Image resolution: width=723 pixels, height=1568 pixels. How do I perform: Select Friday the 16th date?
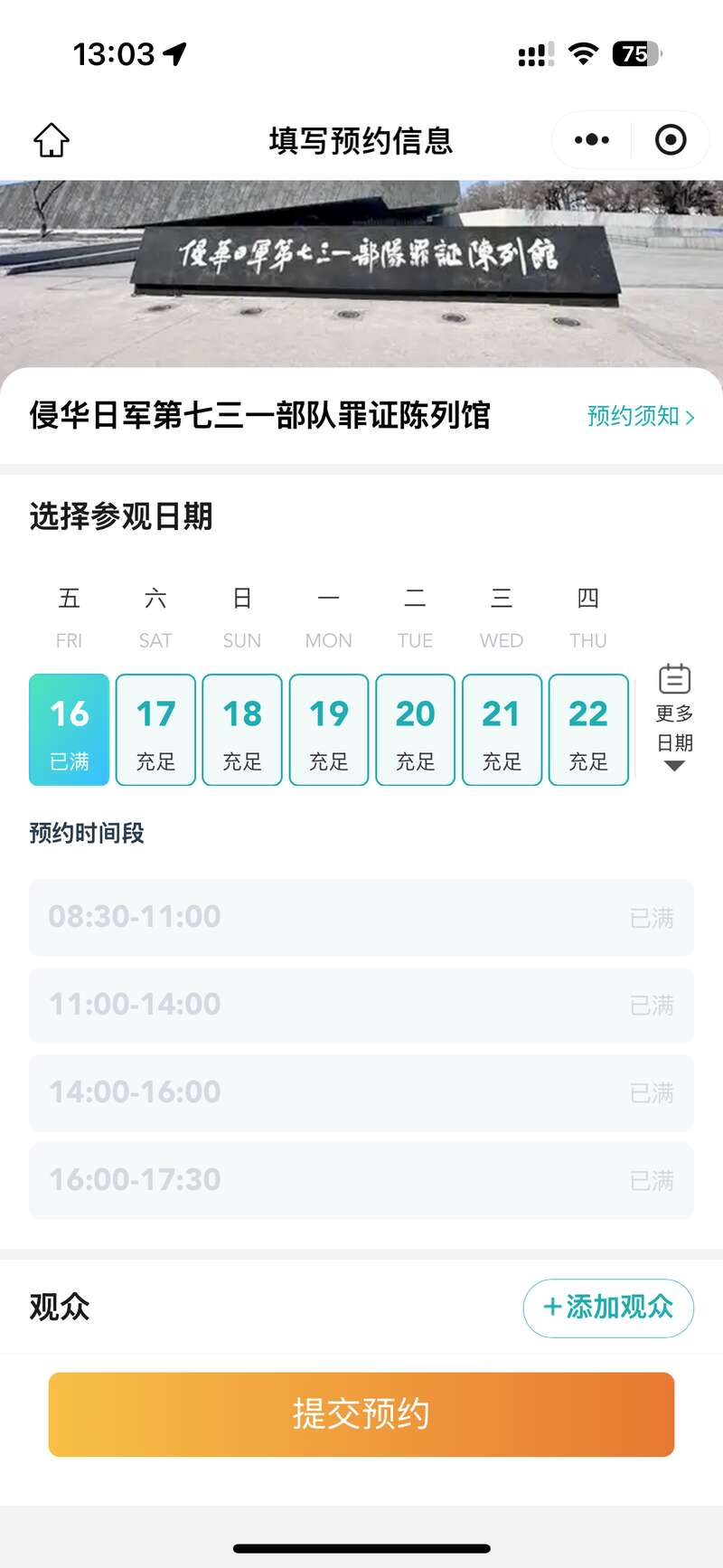pos(70,730)
